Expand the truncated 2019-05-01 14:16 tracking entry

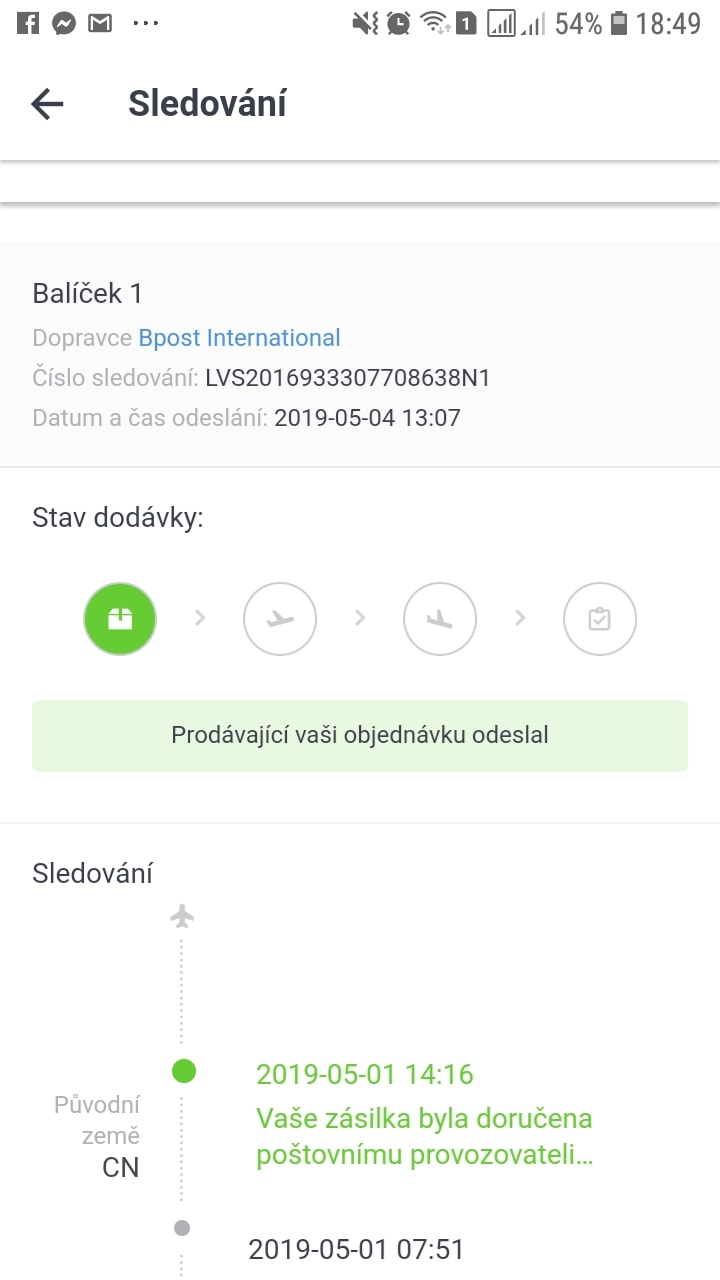pyautogui.click(x=425, y=1137)
